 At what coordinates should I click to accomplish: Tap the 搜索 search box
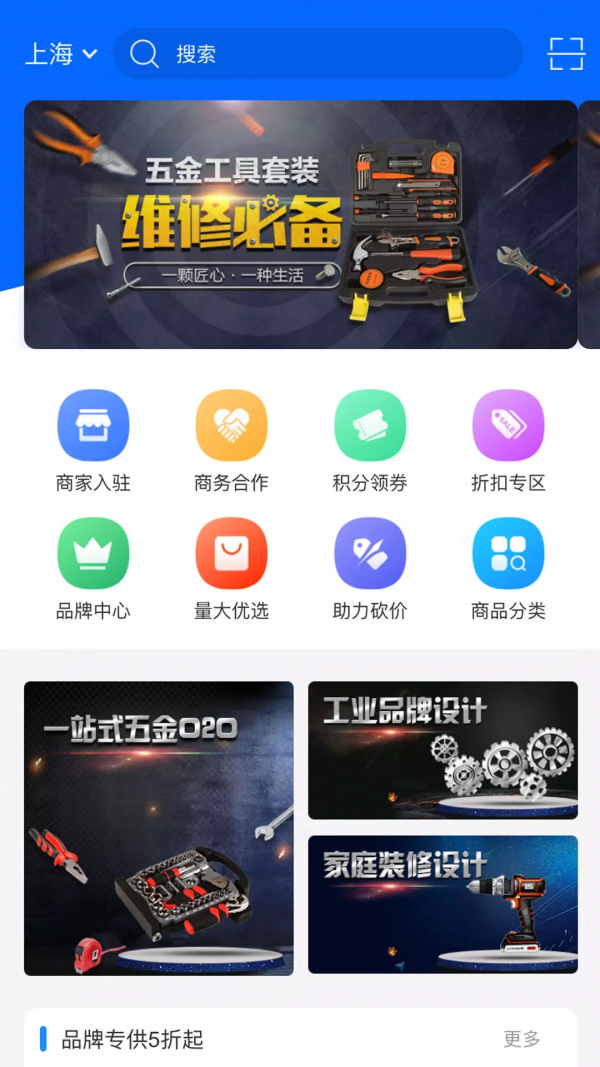(x=318, y=54)
